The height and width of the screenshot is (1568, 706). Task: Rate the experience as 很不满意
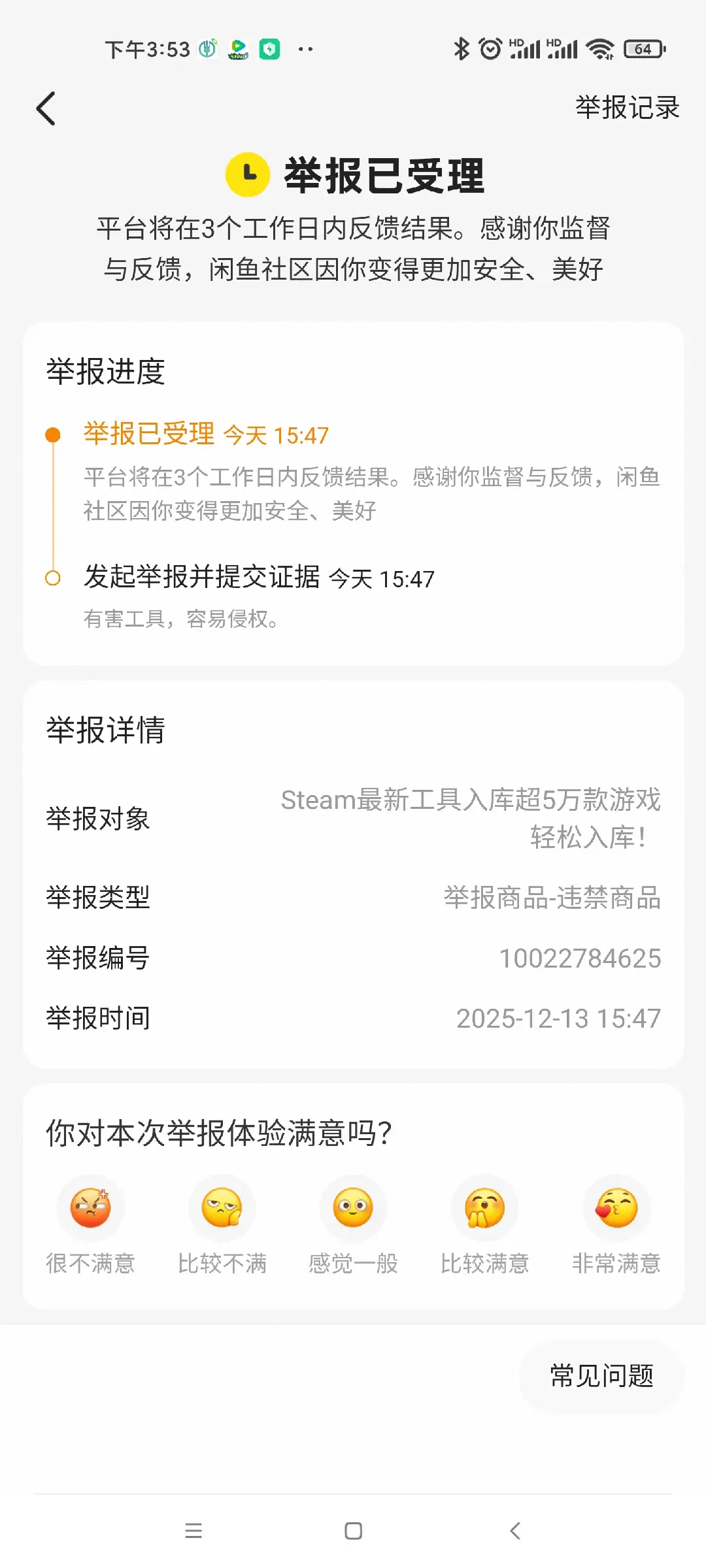(x=91, y=1208)
